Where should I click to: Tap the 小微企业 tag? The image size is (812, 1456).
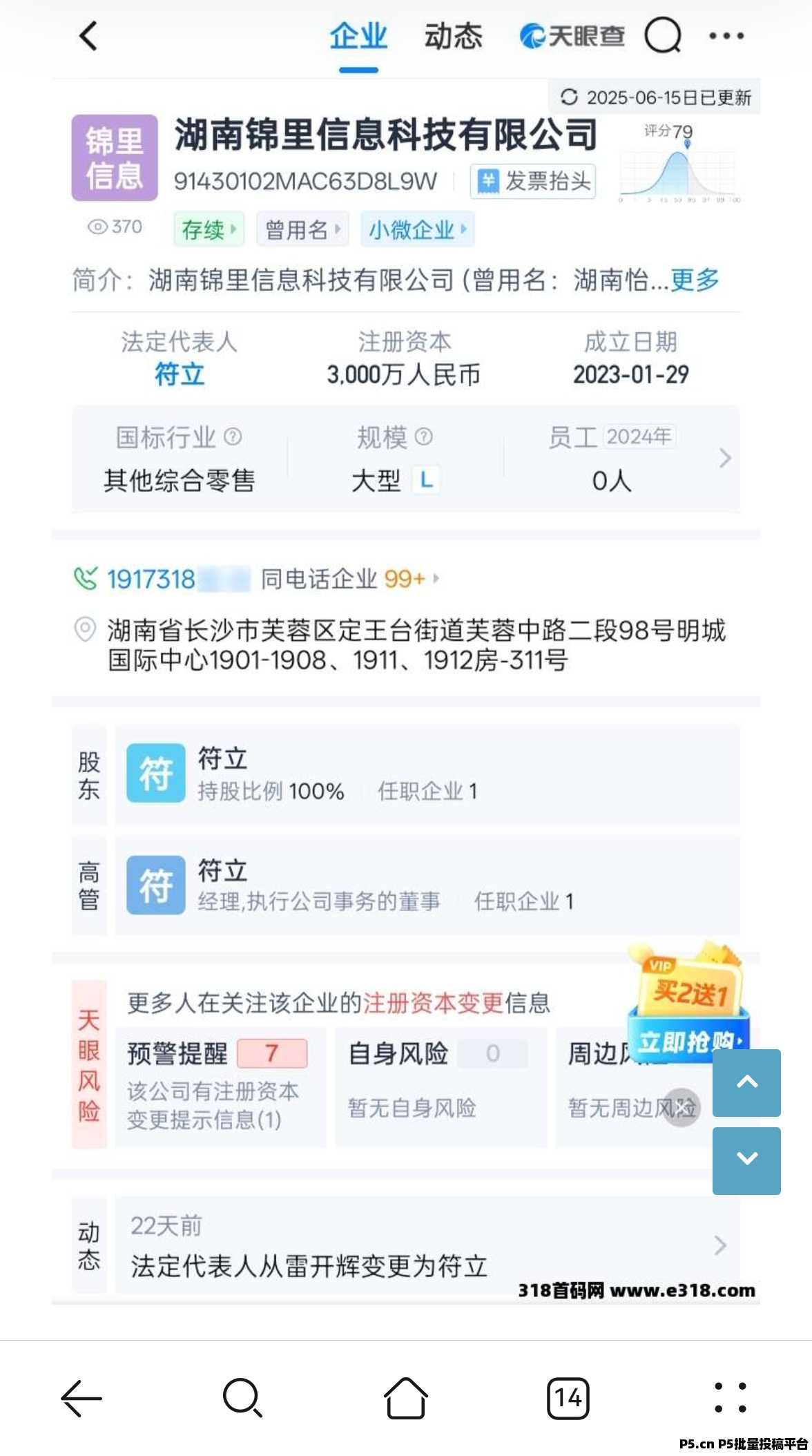click(x=417, y=229)
